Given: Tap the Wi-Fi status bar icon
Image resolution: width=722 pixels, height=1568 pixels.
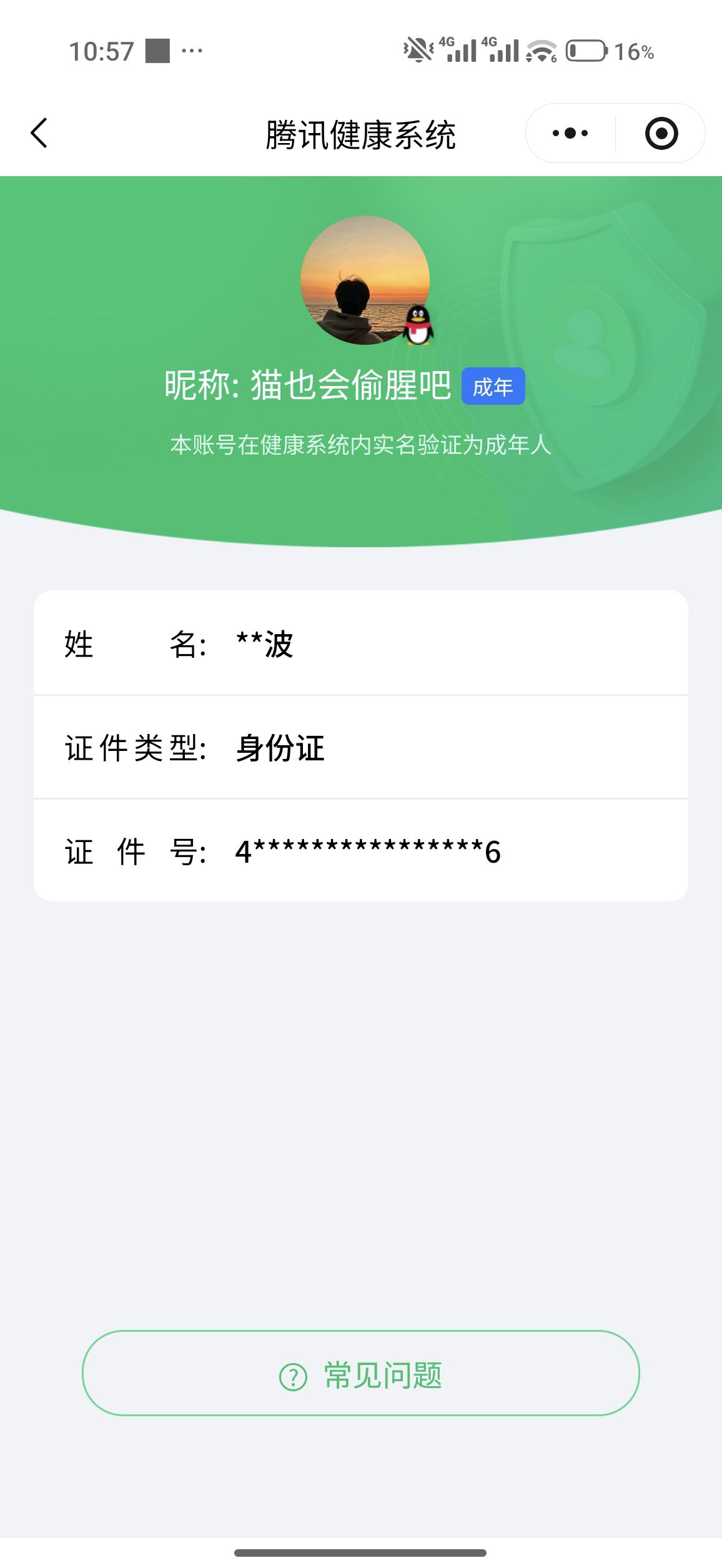Looking at the screenshot, I should click(x=541, y=50).
